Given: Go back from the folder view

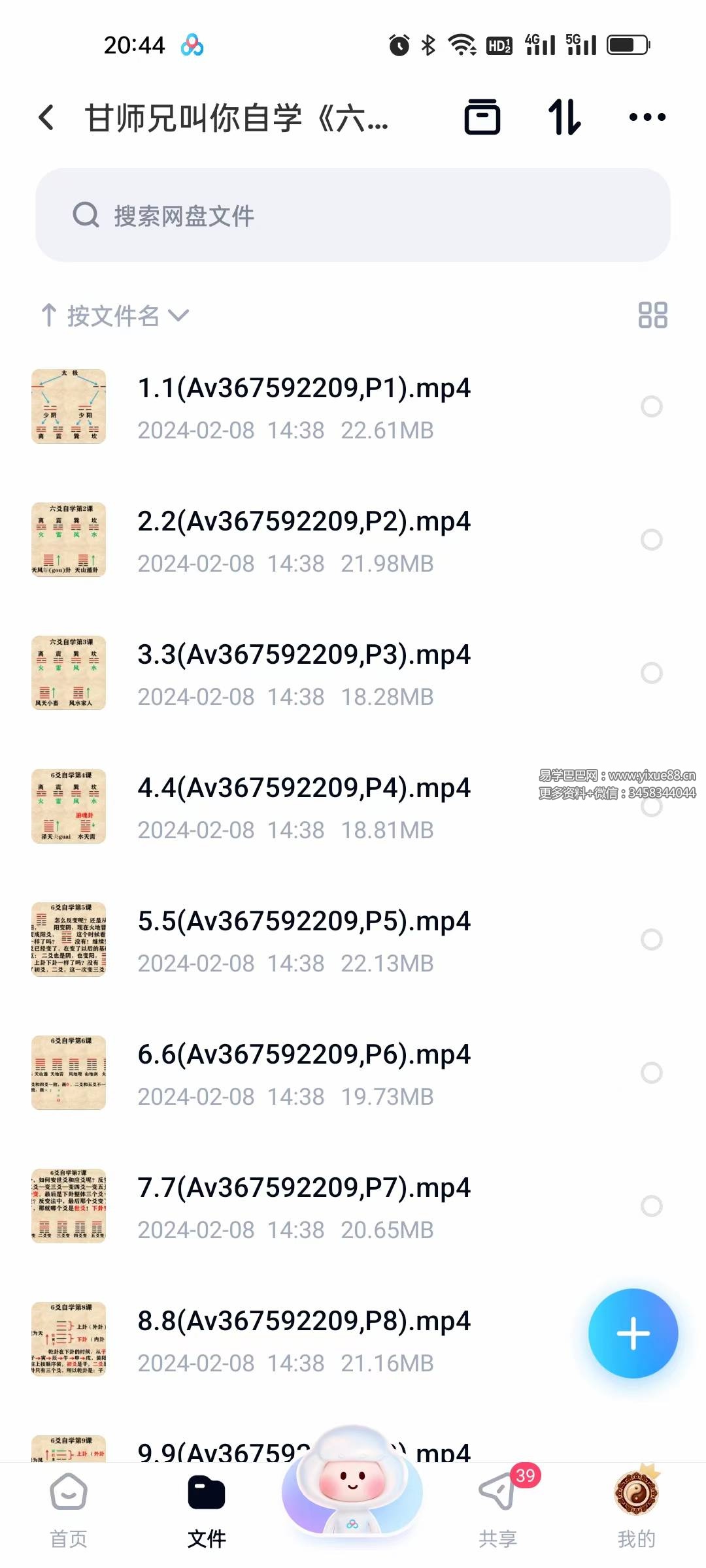Looking at the screenshot, I should (x=46, y=118).
